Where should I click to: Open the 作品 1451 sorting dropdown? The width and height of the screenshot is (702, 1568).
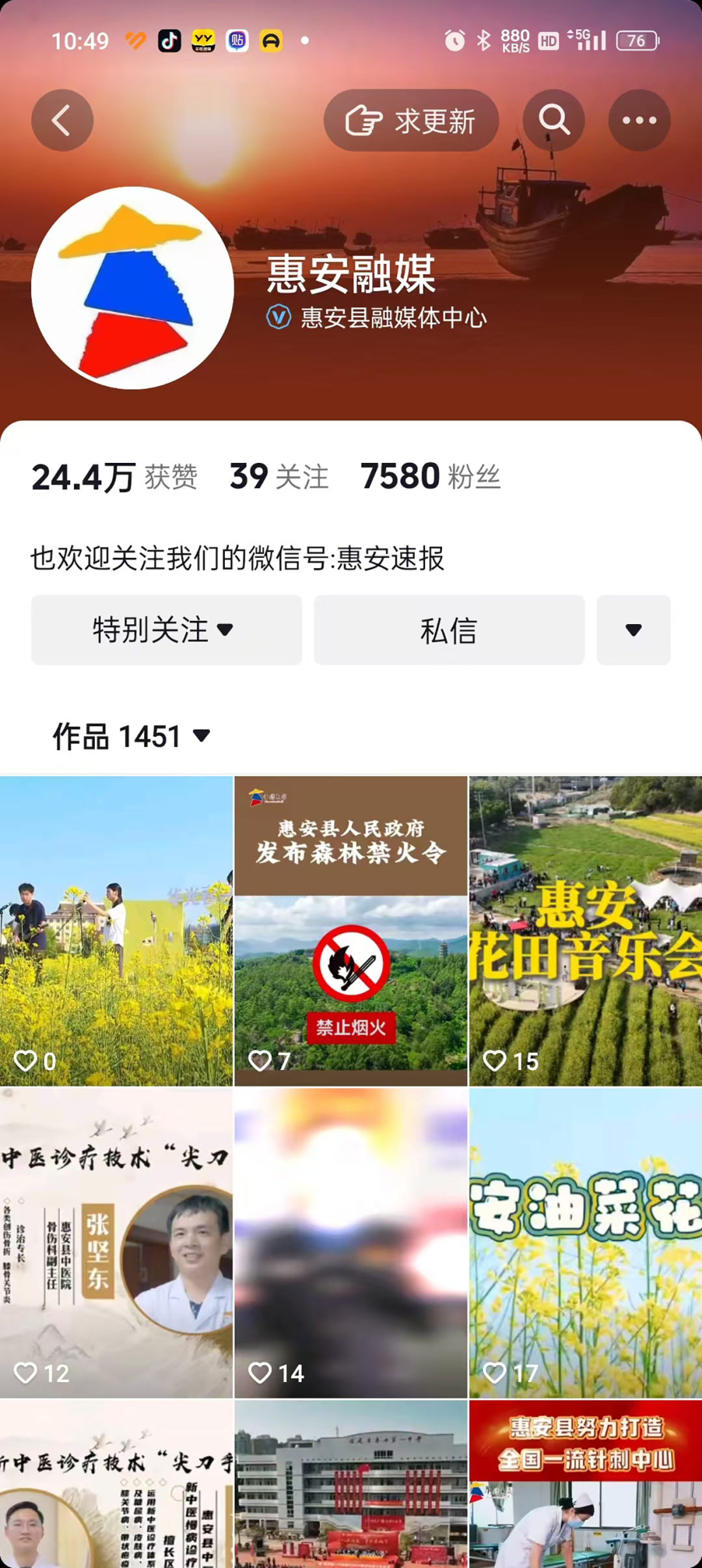pos(131,737)
